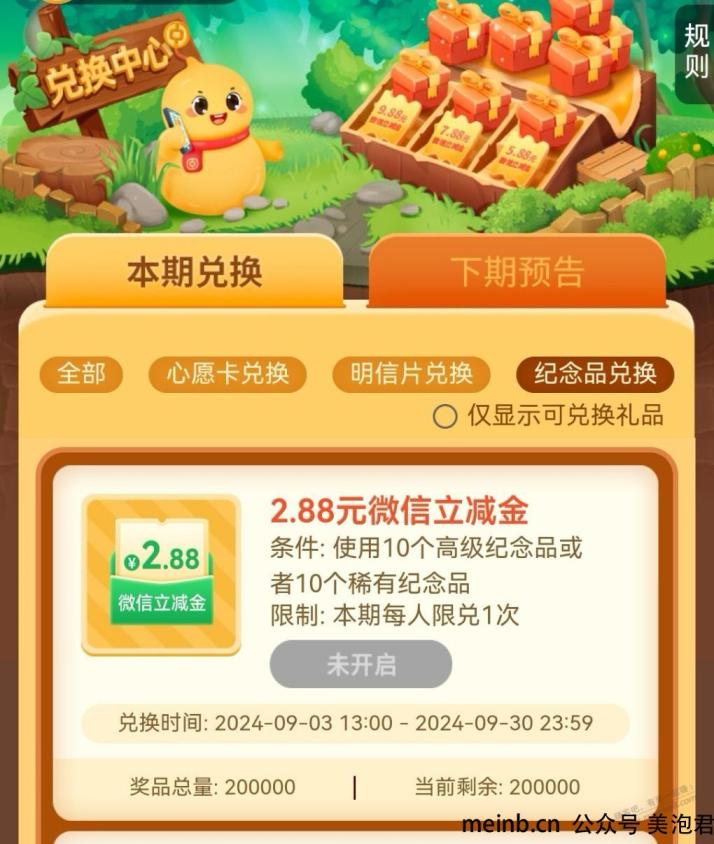Select the 纪念品兑换 filter chip
Image resolution: width=714 pixels, height=844 pixels.
point(595,374)
